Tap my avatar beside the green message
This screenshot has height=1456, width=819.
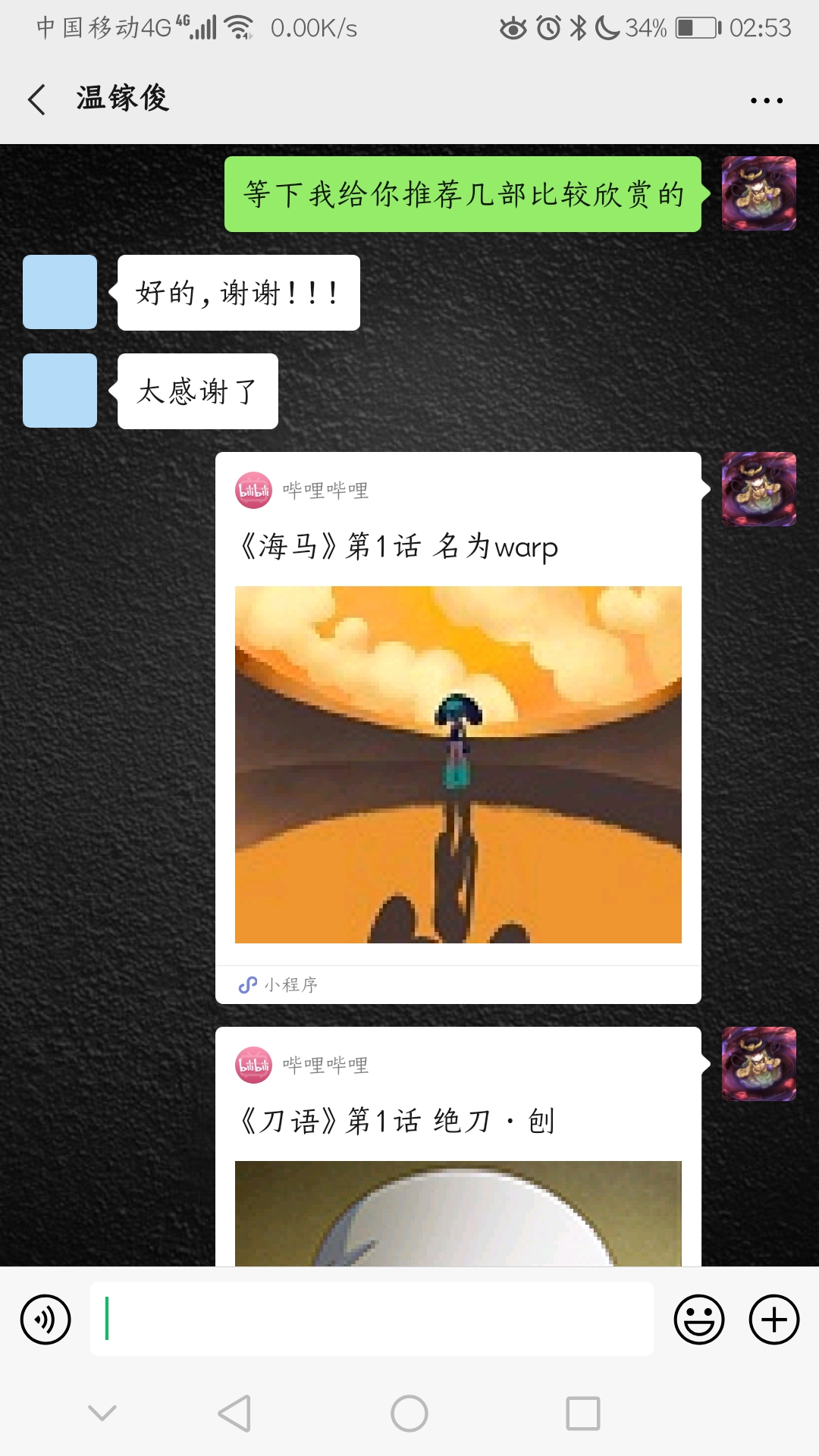click(x=758, y=193)
